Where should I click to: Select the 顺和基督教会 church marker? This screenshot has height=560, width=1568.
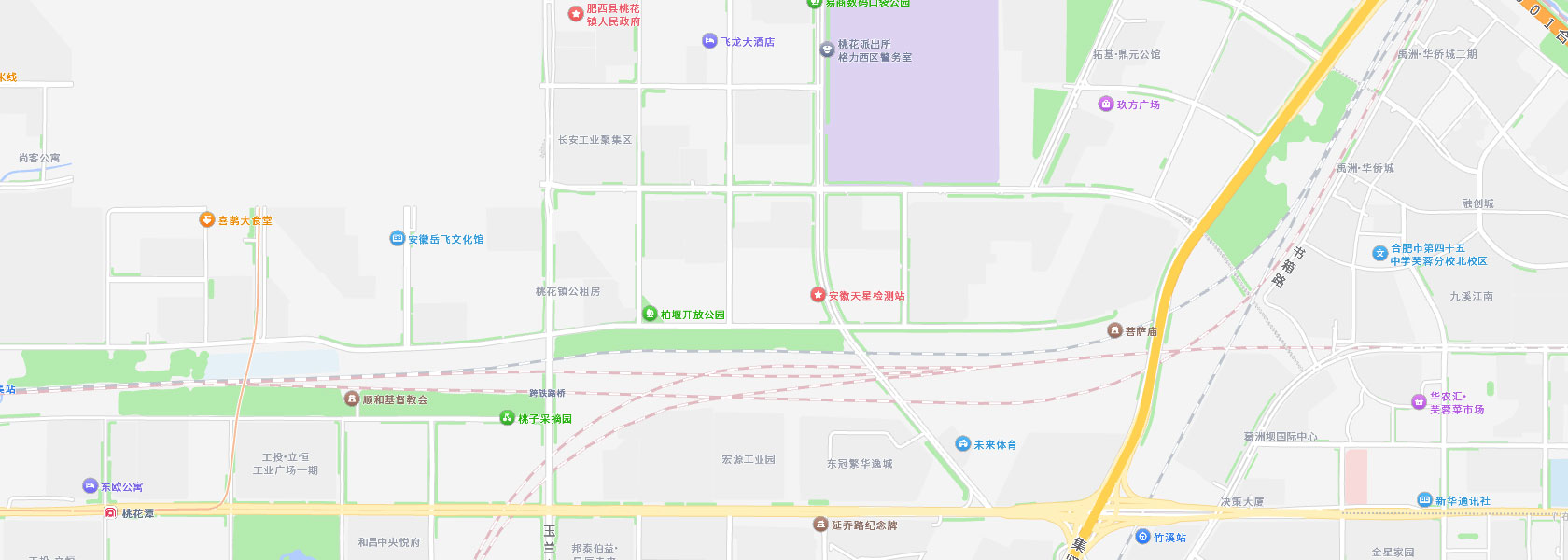352,399
